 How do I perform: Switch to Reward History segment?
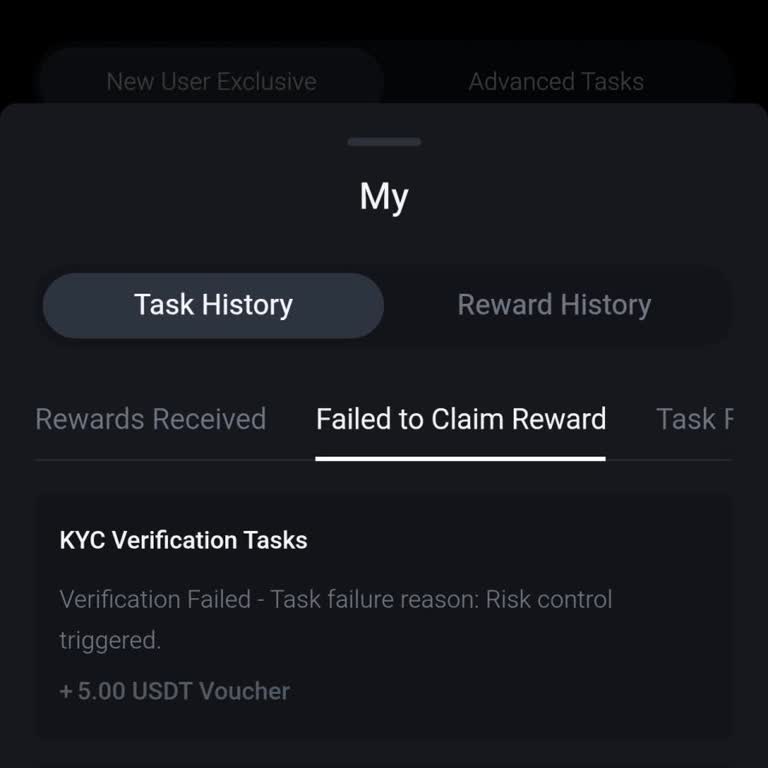pos(554,305)
